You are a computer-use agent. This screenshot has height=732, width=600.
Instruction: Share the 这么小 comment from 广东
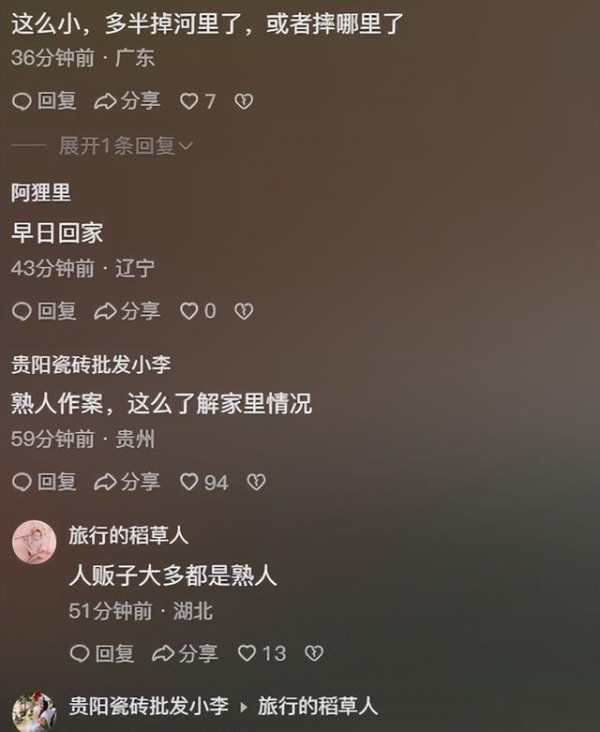[127, 101]
